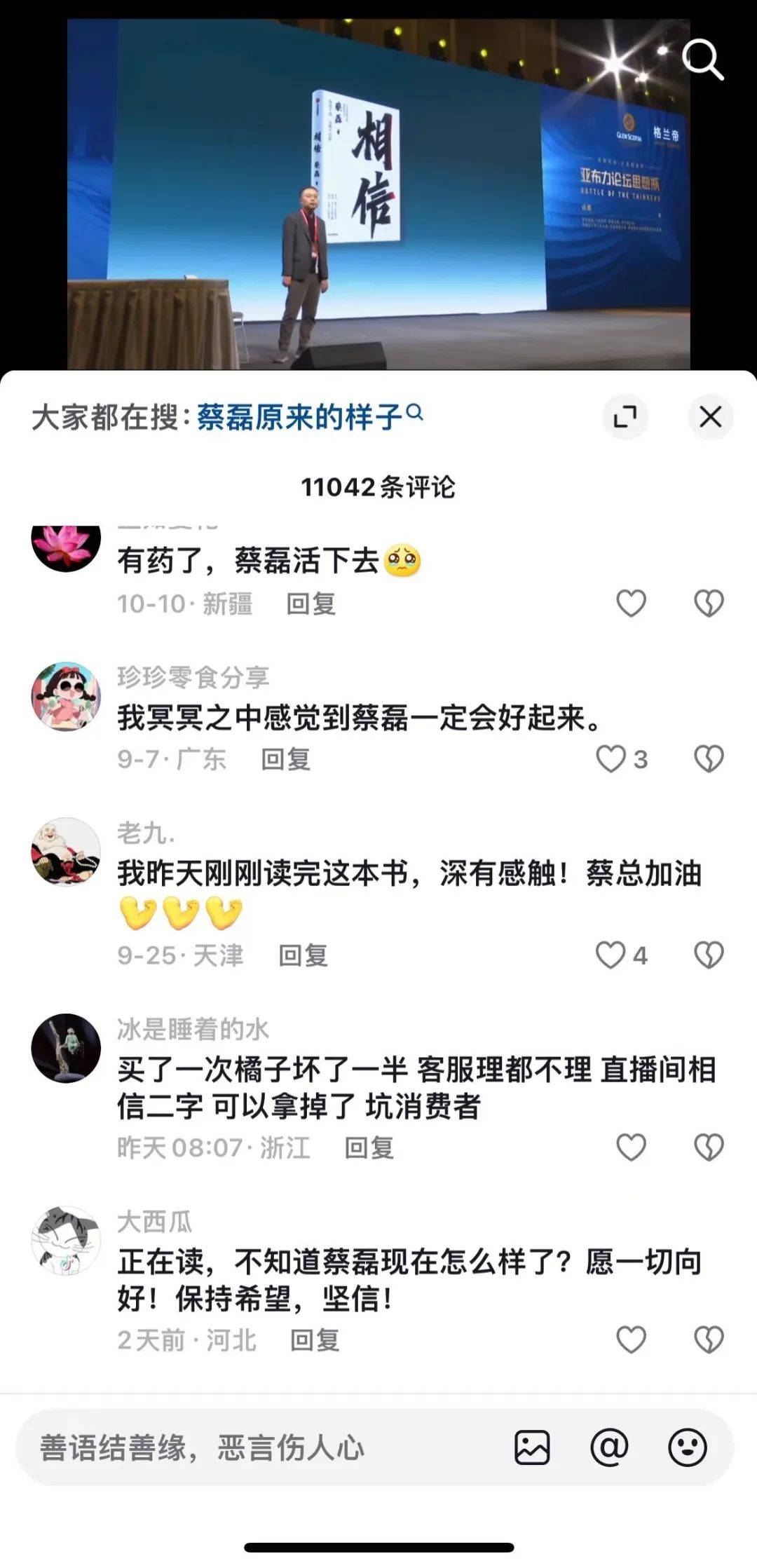Viewport: 757px width, 1568px height.
Task: Open search icon above the video
Action: click(x=702, y=60)
